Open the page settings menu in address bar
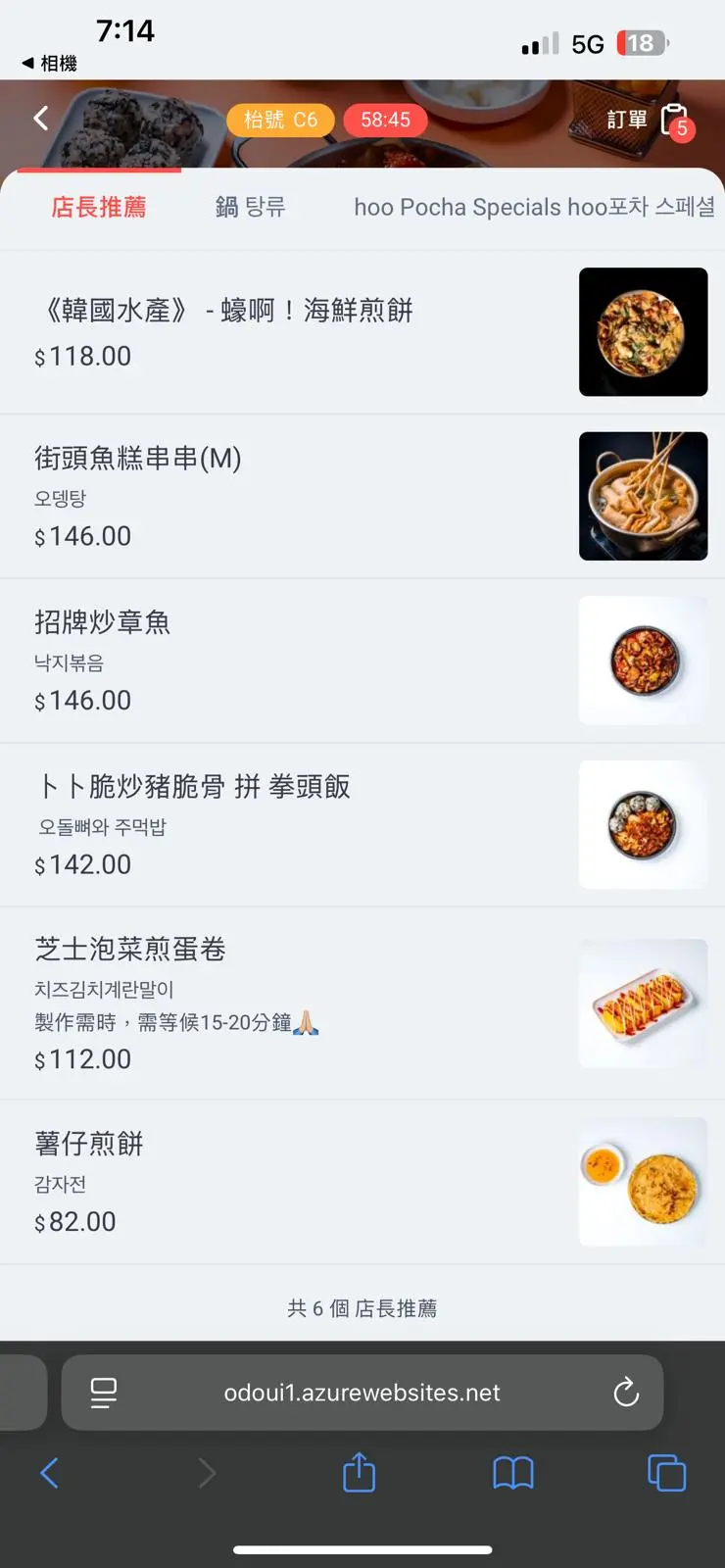Image resolution: width=725 pixels, height=1568 pixels. (x=103, y=1392)
